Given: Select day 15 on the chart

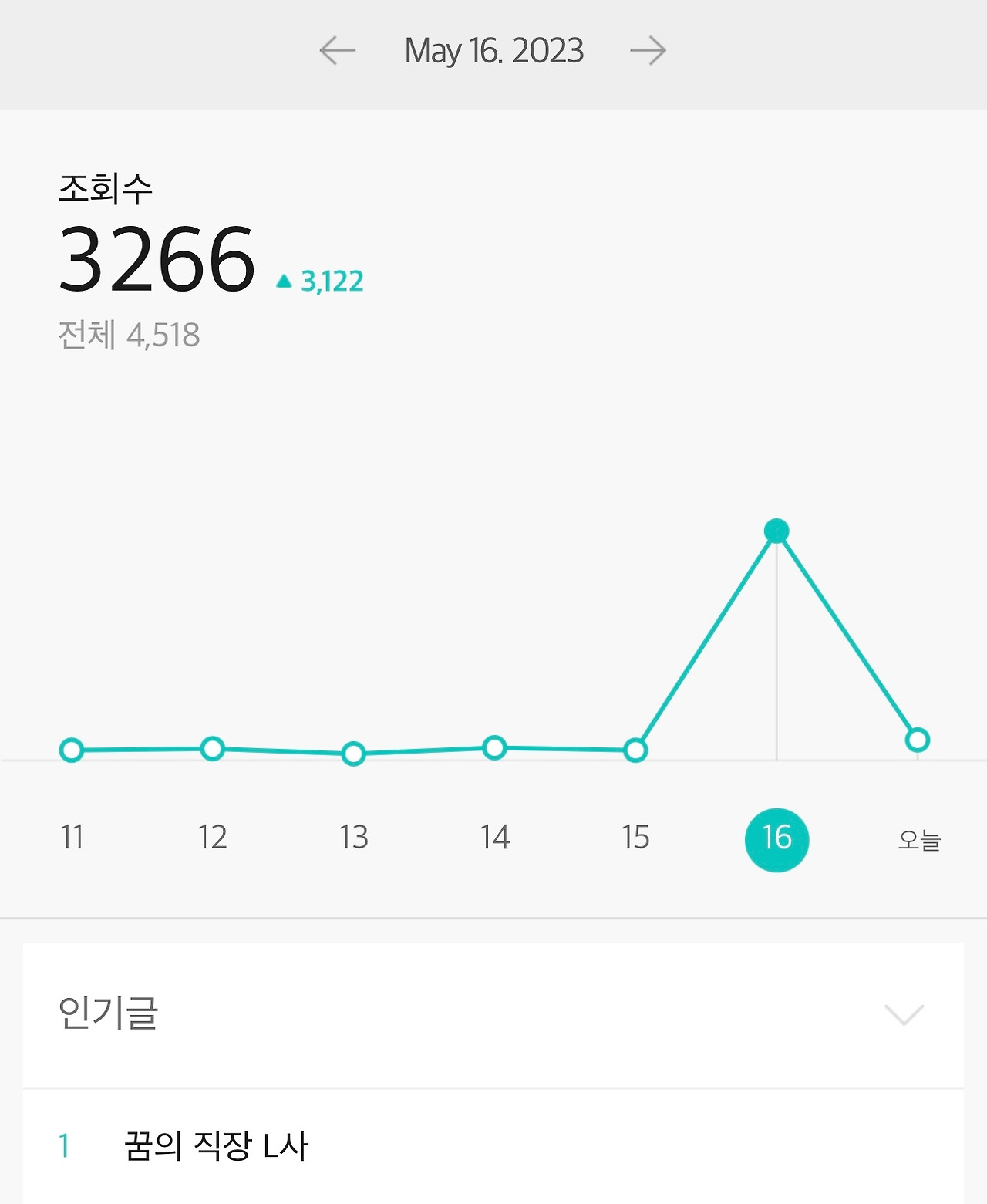Looking at the screenshot, I should click(635, 838).
